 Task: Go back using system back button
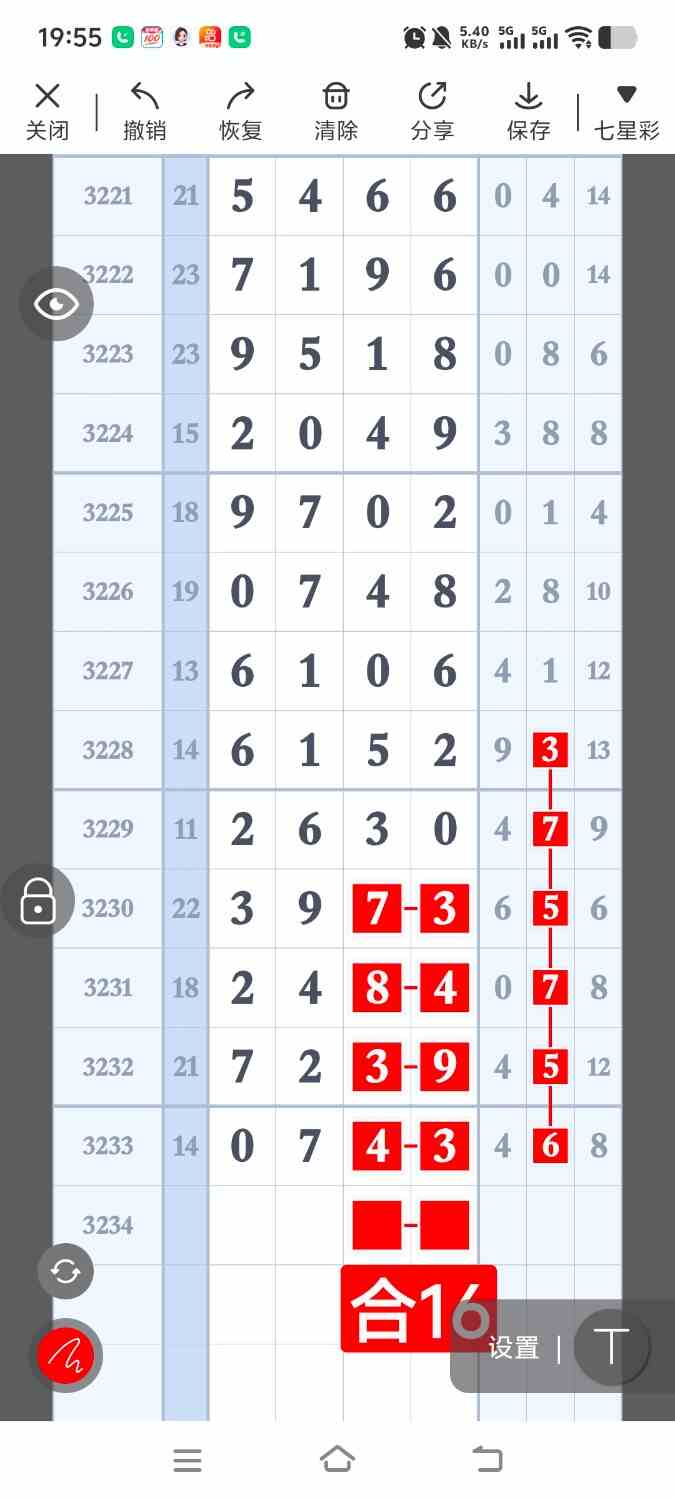[488, 1460]
